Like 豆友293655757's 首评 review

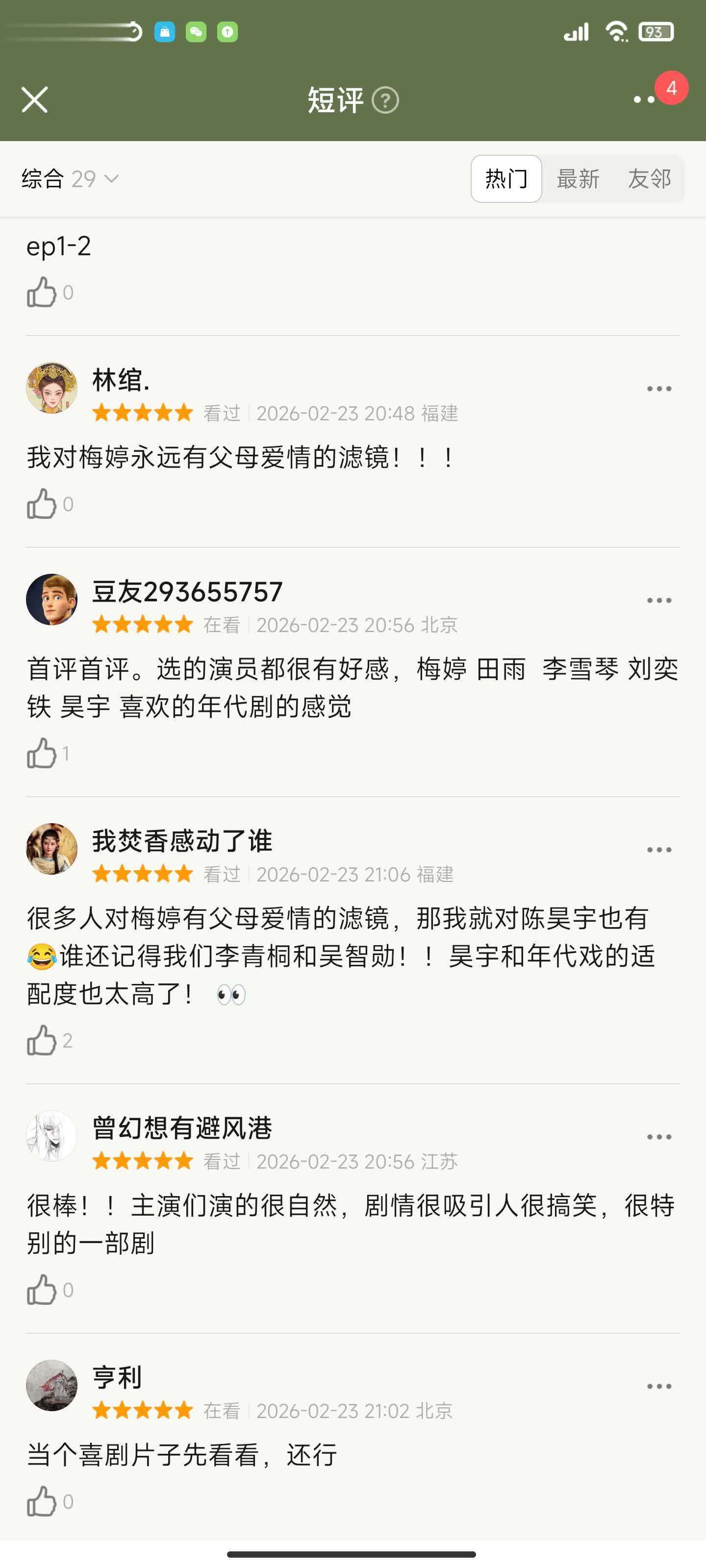coord(42,754)
